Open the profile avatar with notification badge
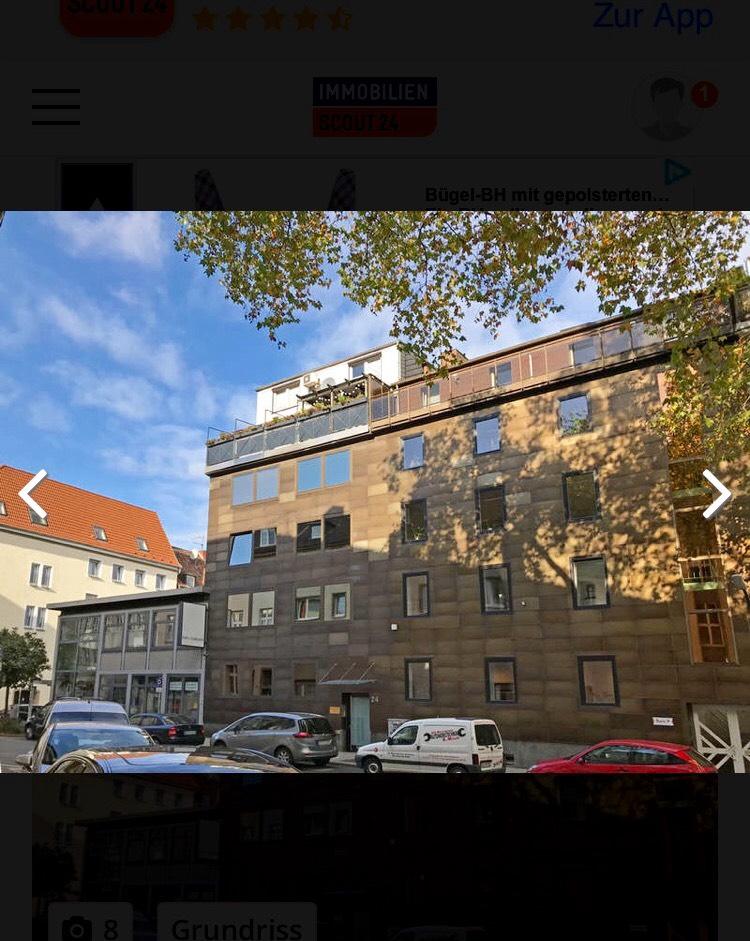This screenshot has height=941, width=750. click(x=668, y=107)
